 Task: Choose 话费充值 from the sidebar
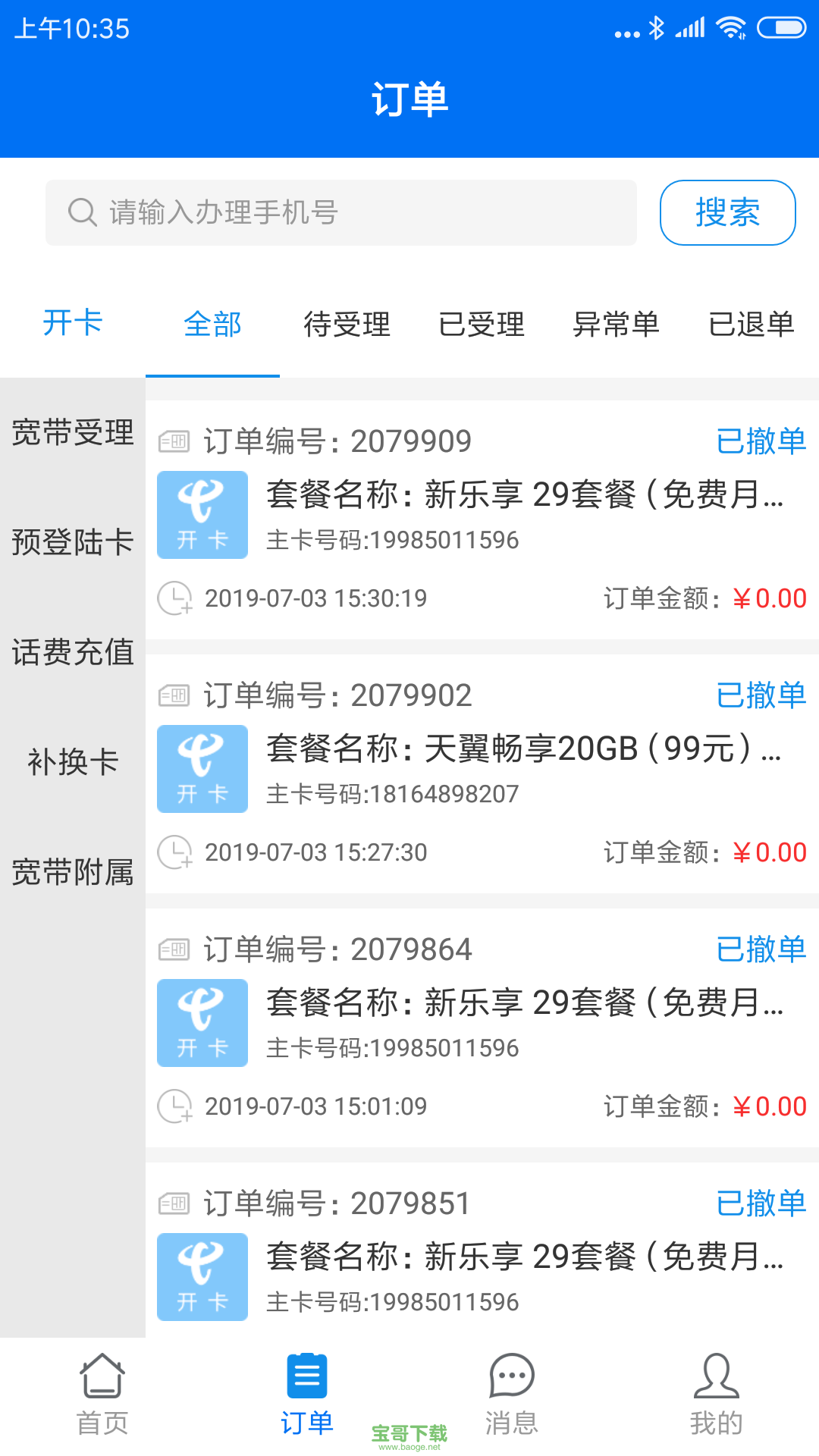pos(73,651)
